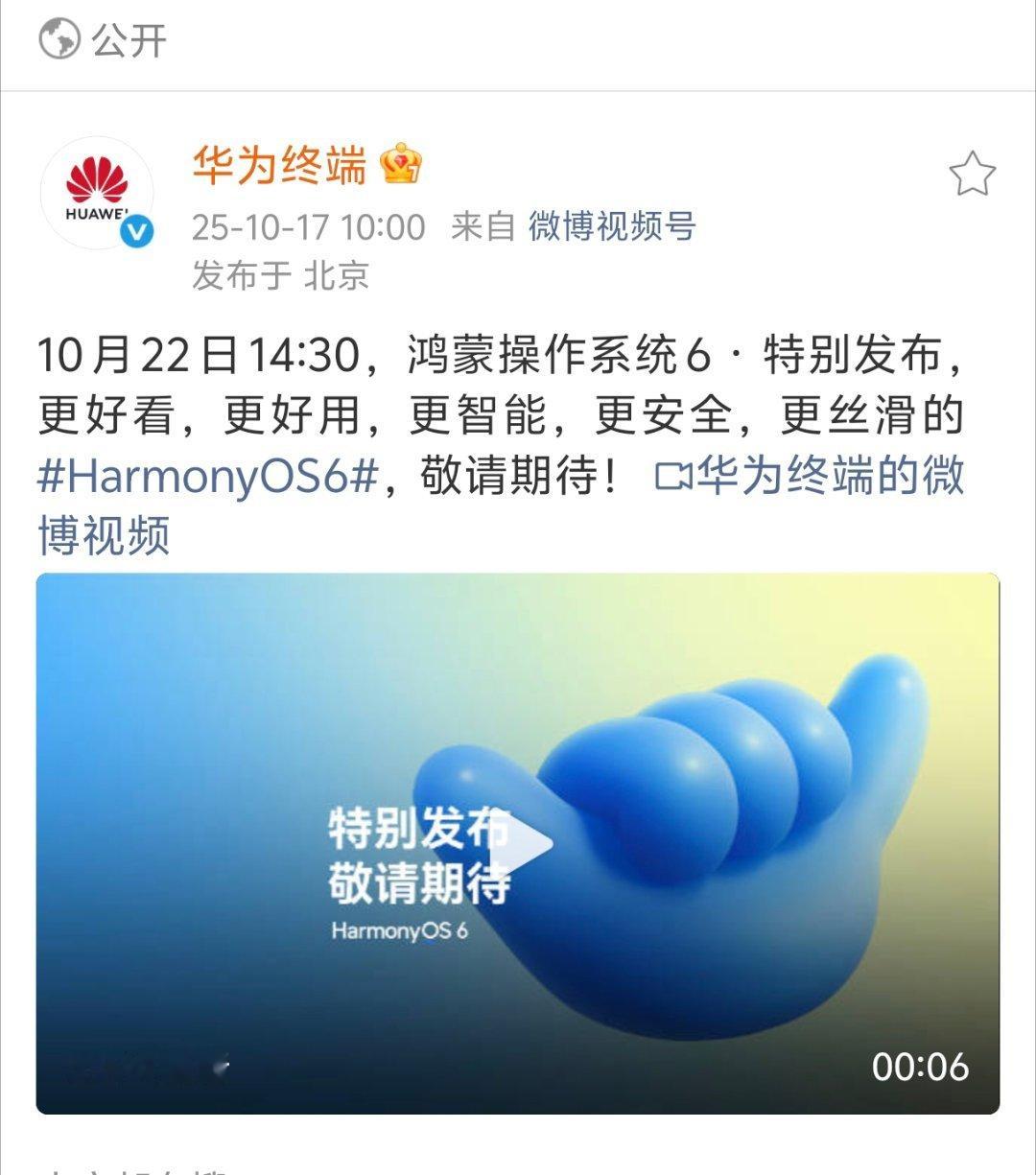
Task: Tap the star icon to favorite this post
Action: (972, 174)
